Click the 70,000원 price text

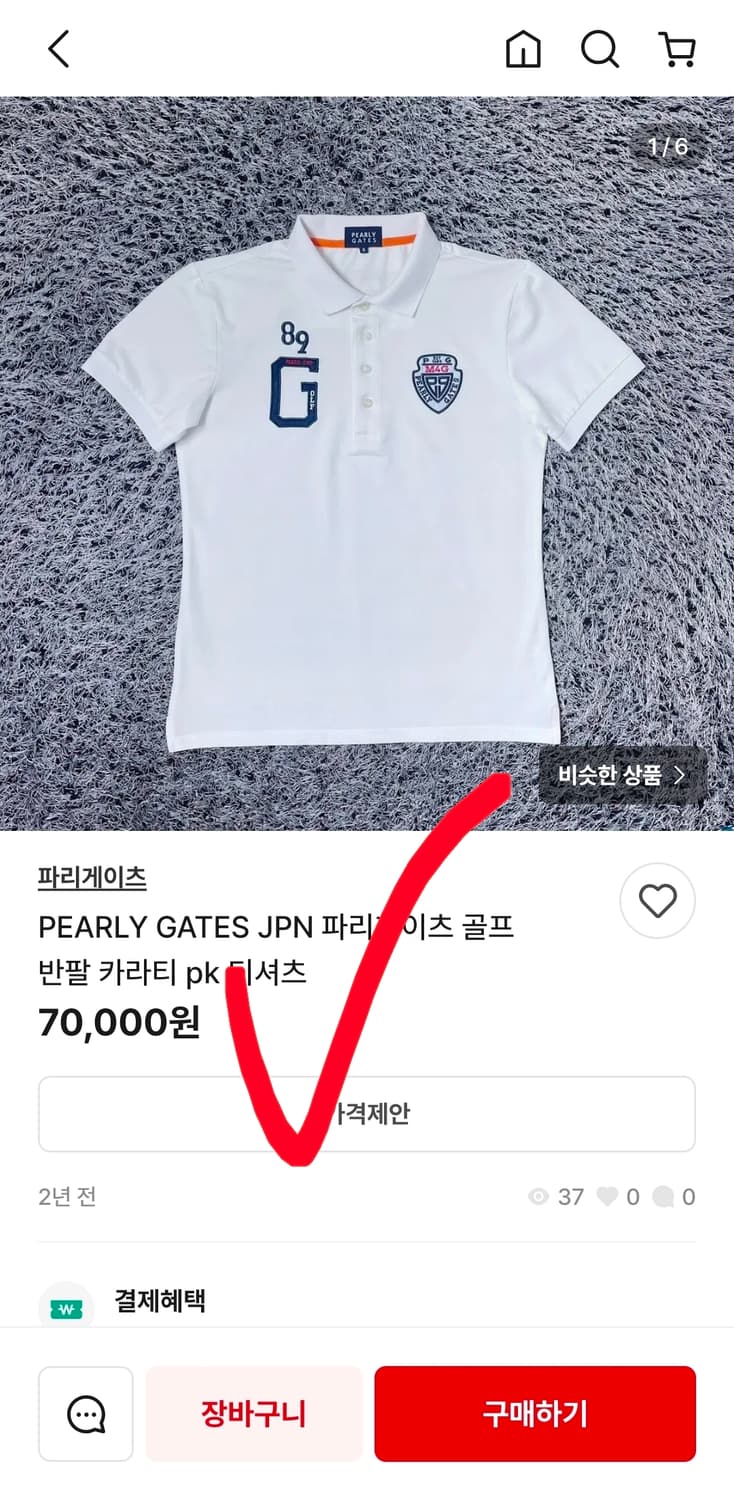(119, 1022)
